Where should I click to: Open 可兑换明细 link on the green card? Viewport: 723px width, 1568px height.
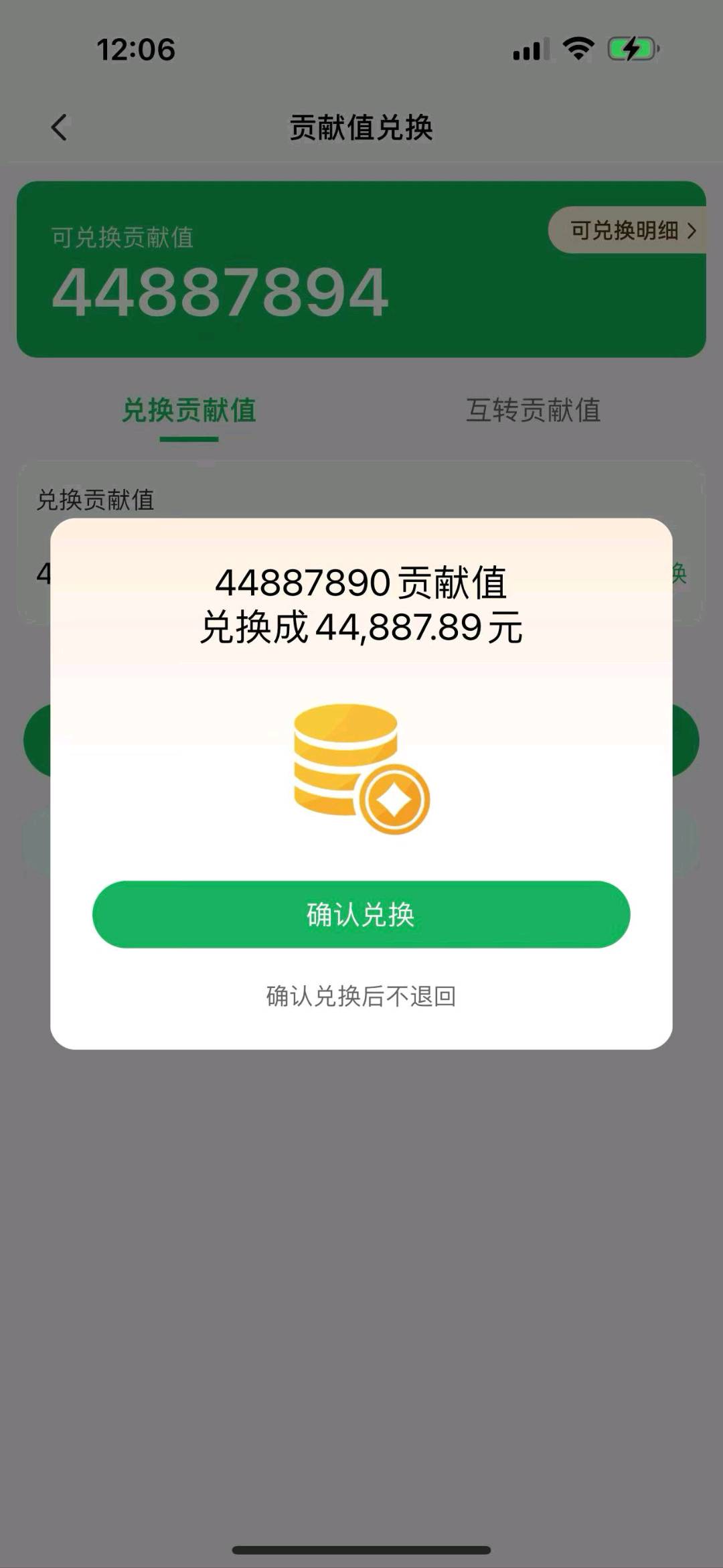click(627, 230)
